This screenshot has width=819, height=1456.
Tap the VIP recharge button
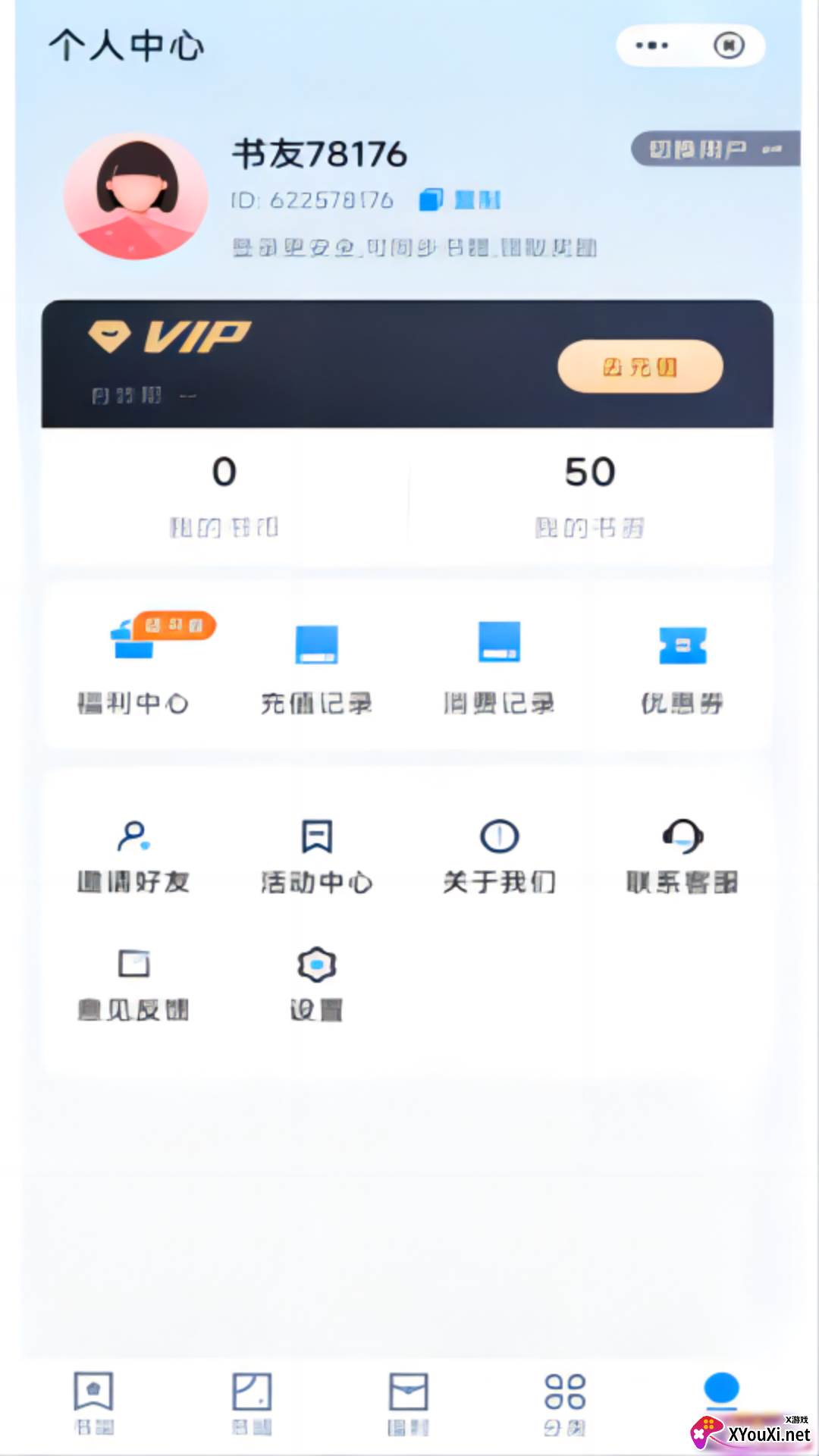point(640,367)
